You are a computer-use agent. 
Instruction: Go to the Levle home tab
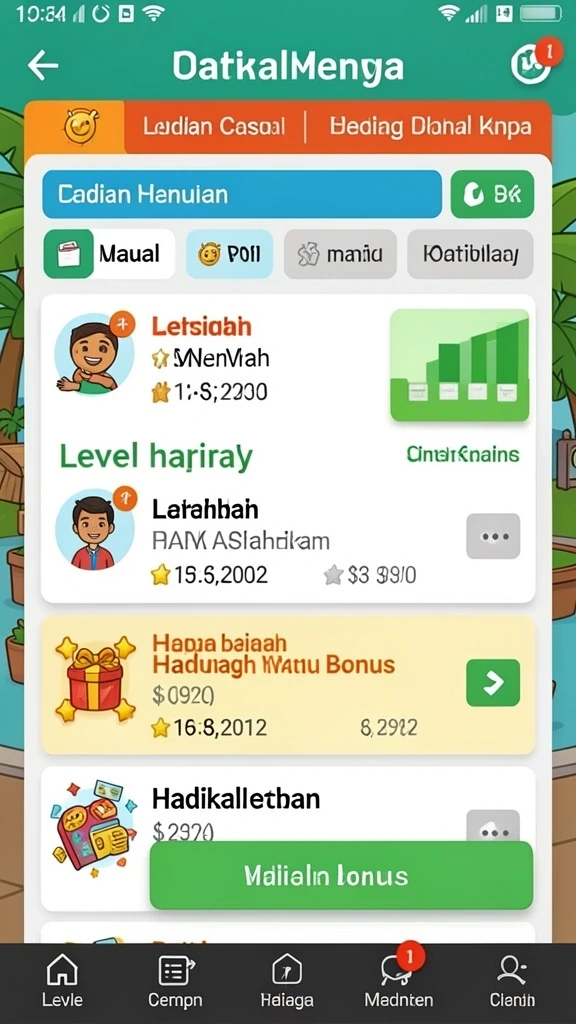tap(63, 981)
